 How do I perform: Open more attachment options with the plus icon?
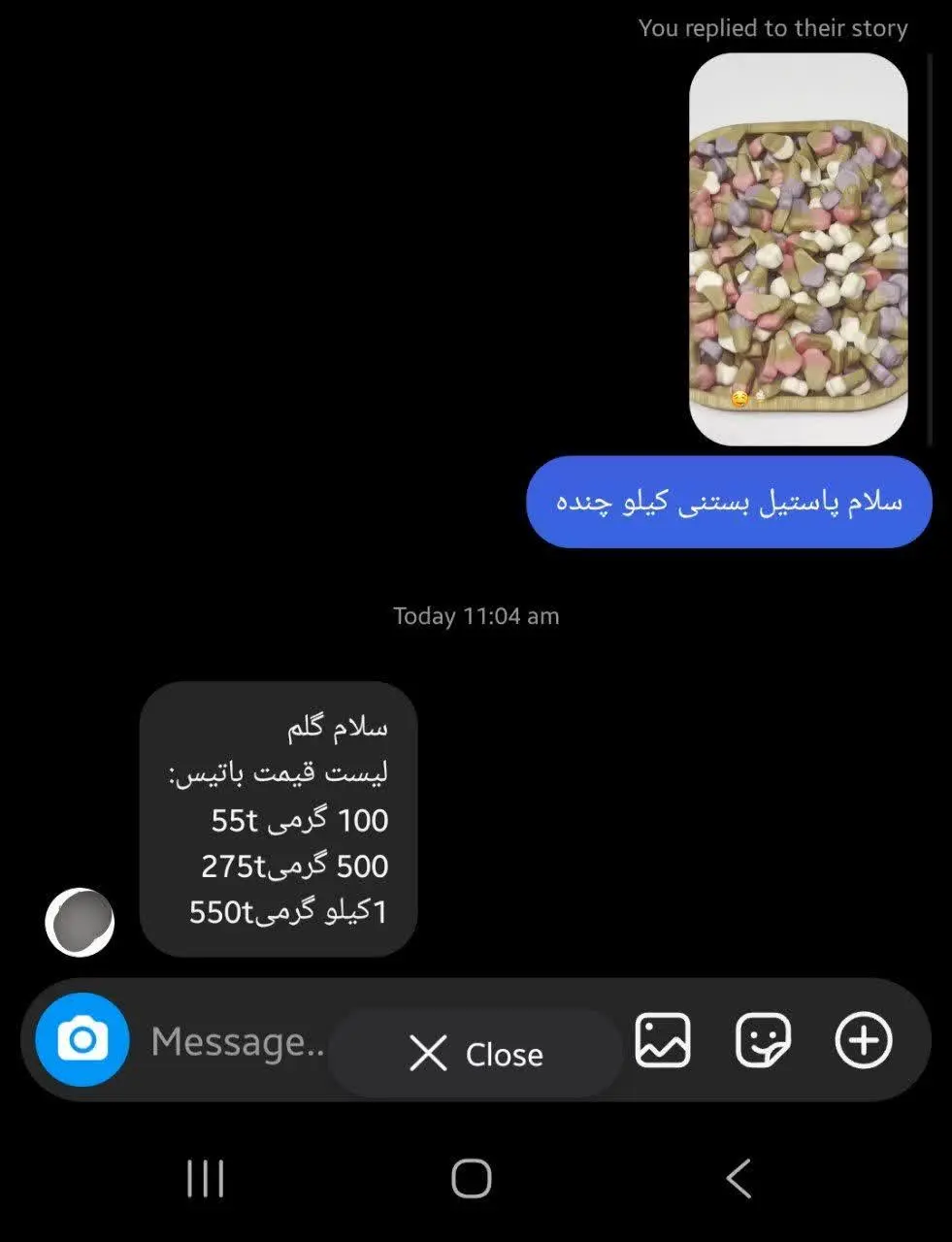pos(863,1040)
